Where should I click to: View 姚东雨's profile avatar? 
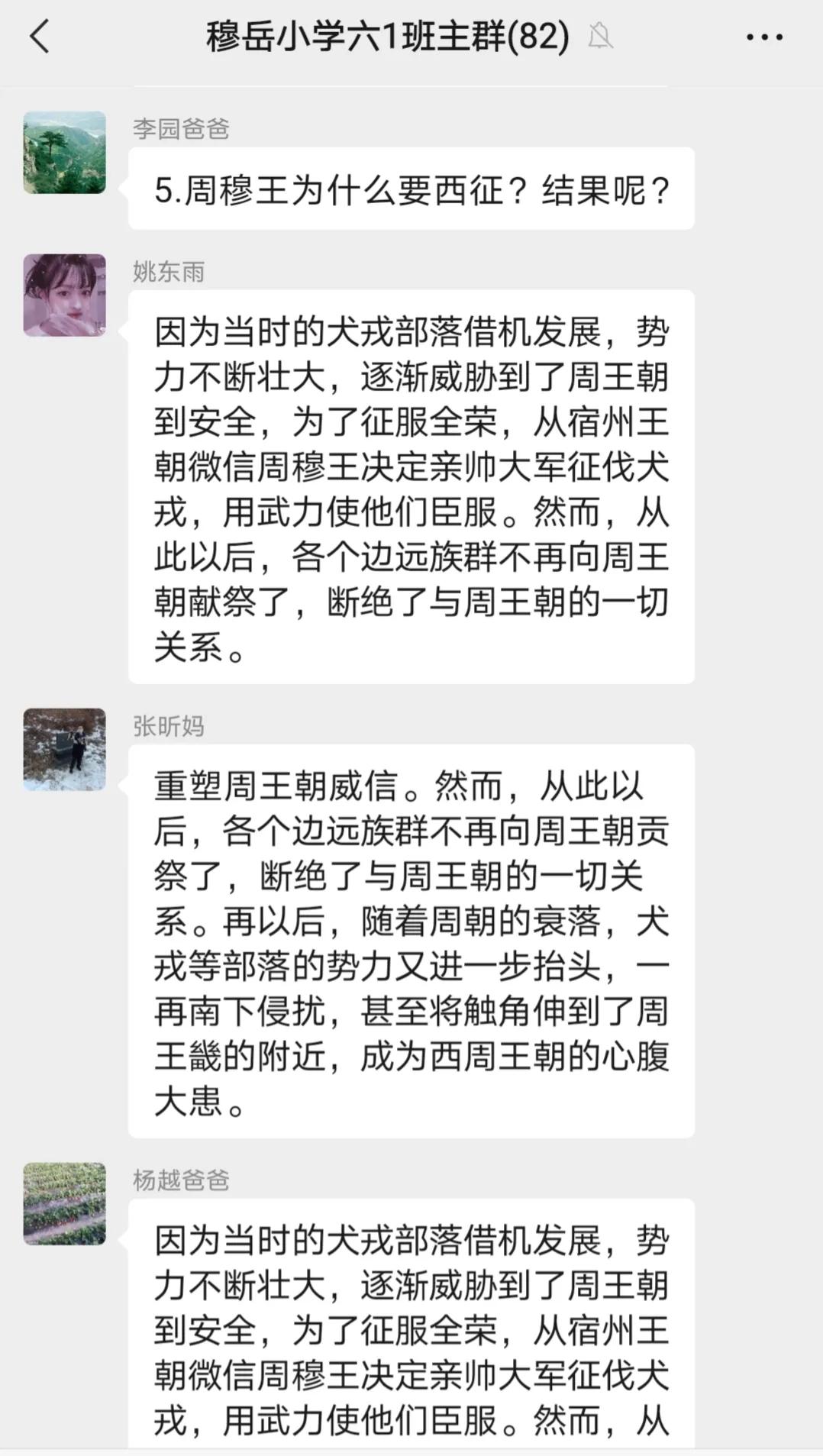65,295
